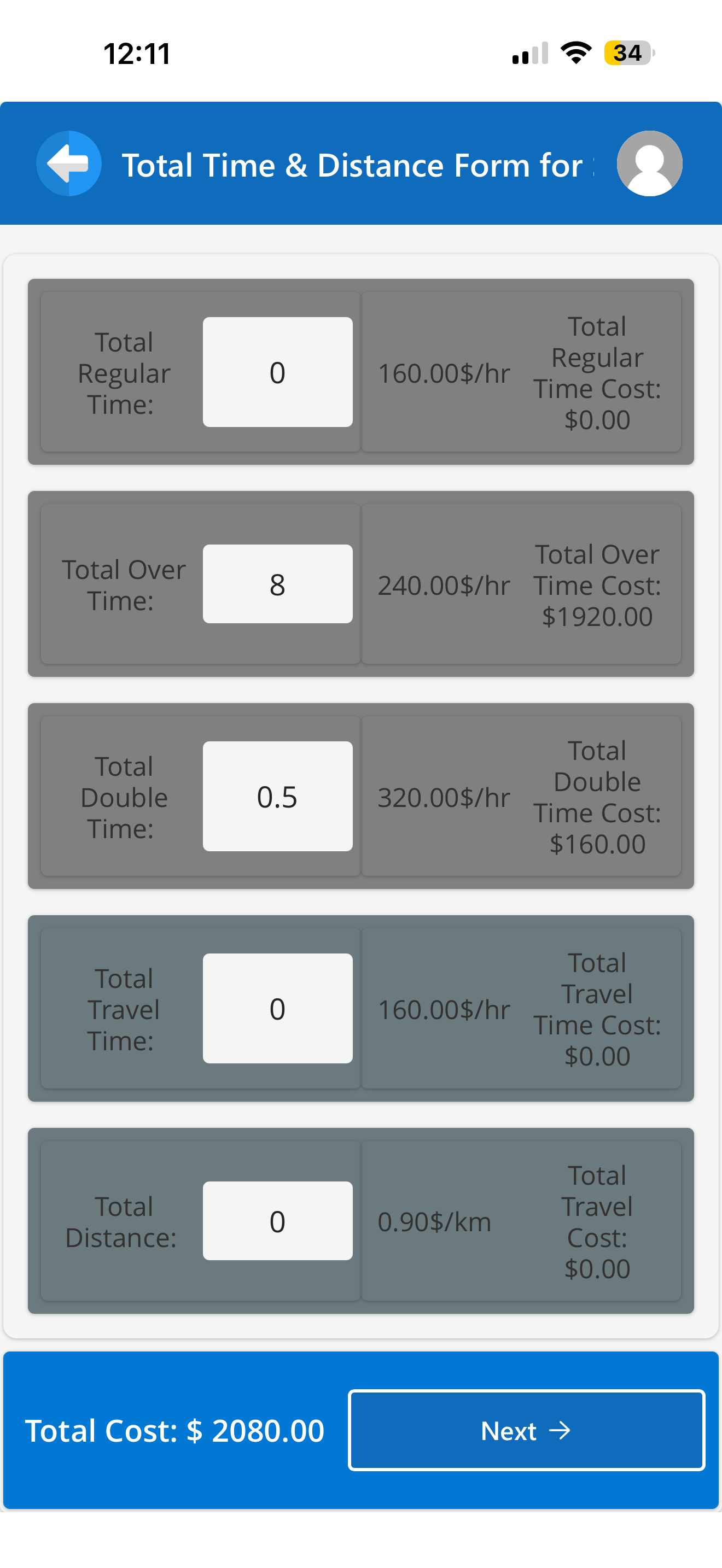Continue with the Next button
This screenshot has width=722, height=1568.
(526, 1430)
